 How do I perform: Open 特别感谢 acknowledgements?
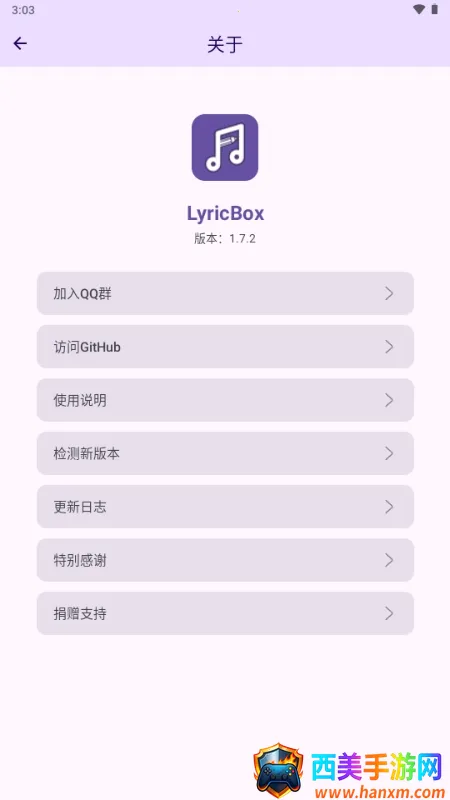(225, 560)
